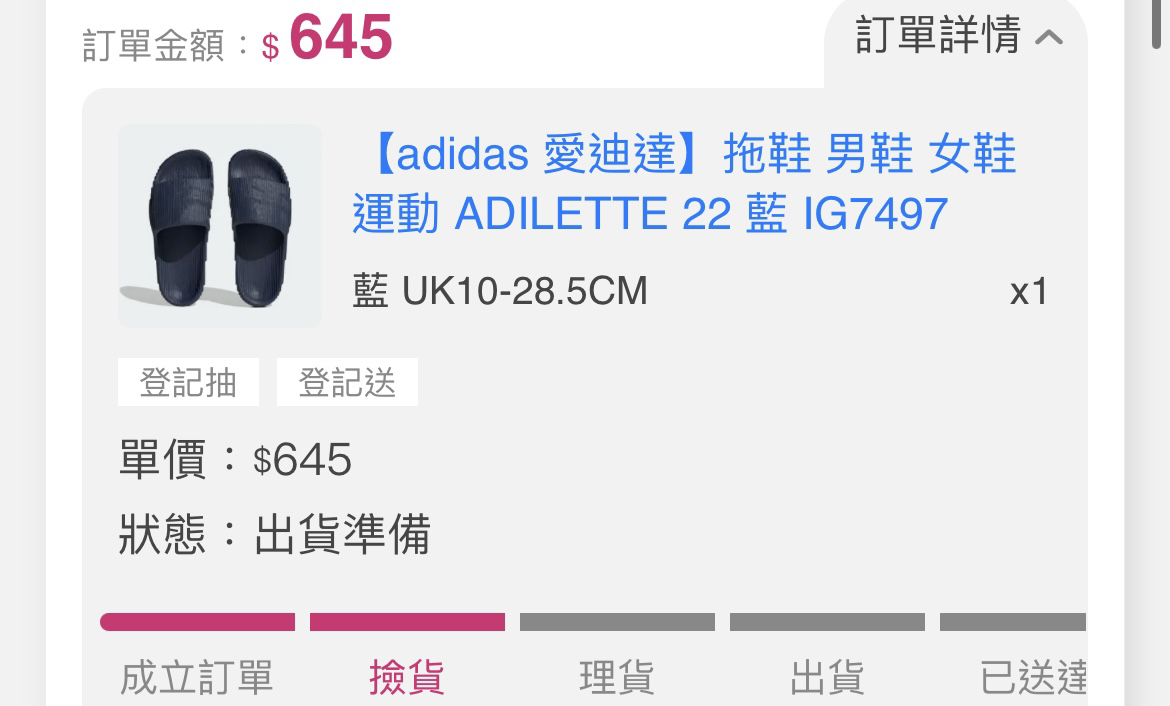Tap the 登記抽 tag
This screenshot has width=1170, height=706.
pos(188,383)
